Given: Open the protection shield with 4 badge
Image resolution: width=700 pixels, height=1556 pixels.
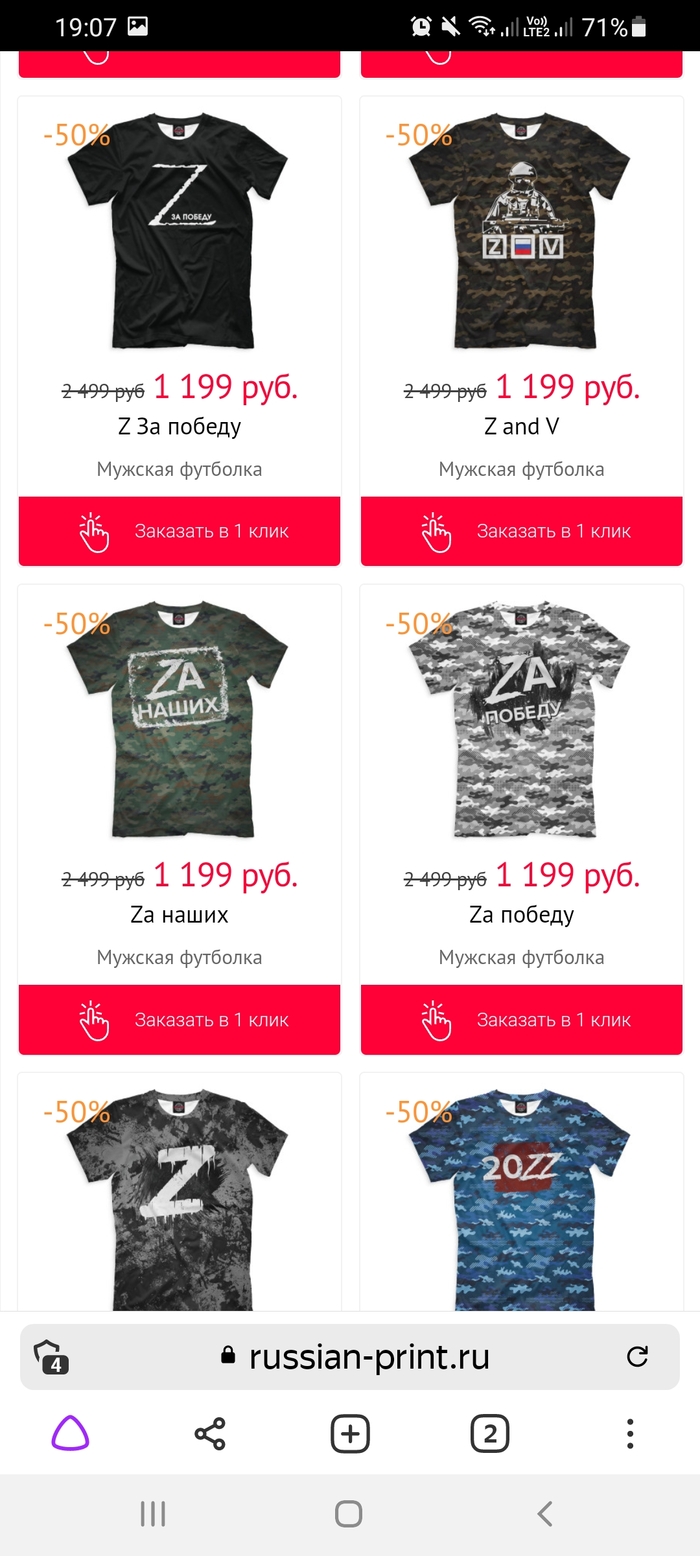Looking at the screenshot, I should pos(51,1357).
